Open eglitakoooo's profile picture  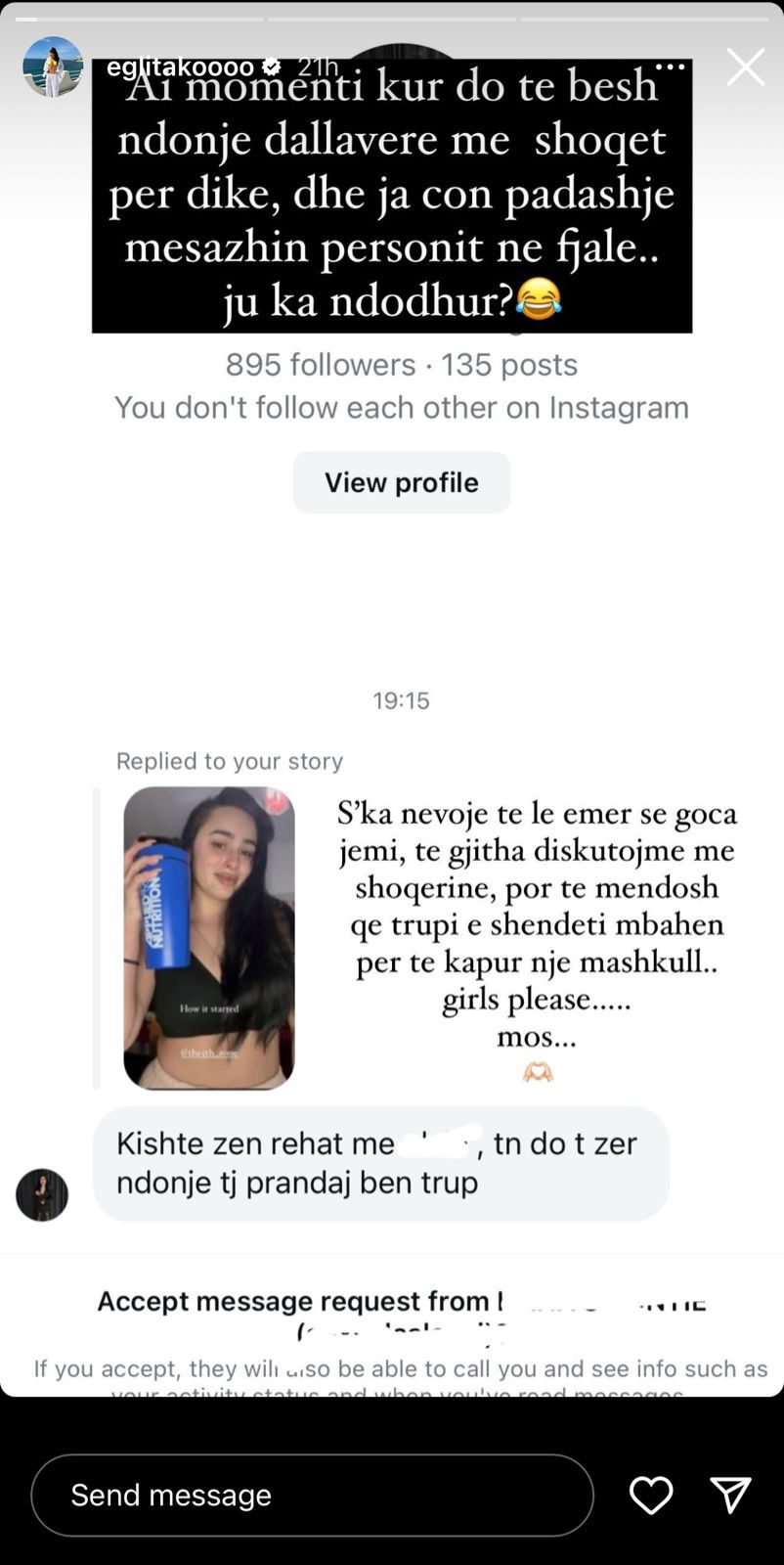click(x=53, y=67)
